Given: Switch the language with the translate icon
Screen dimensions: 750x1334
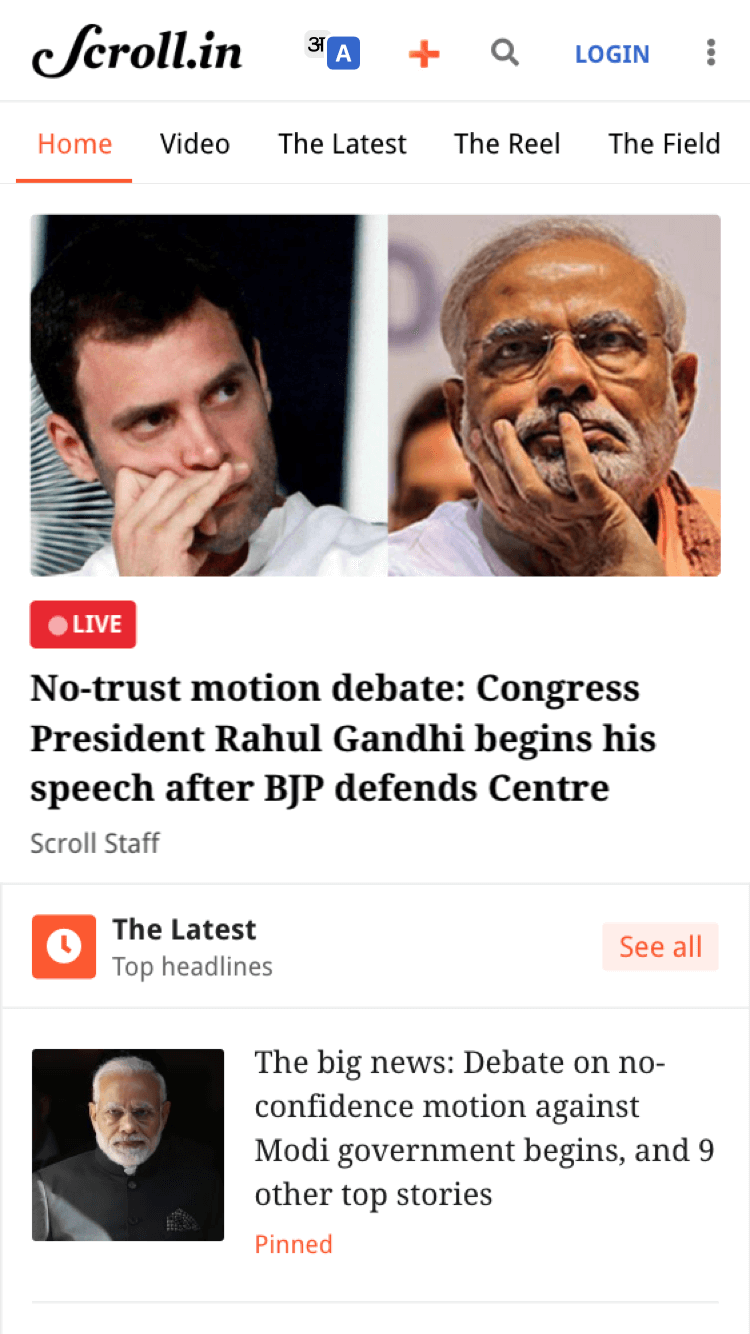Looking at the screenshot, I should 333,52.
